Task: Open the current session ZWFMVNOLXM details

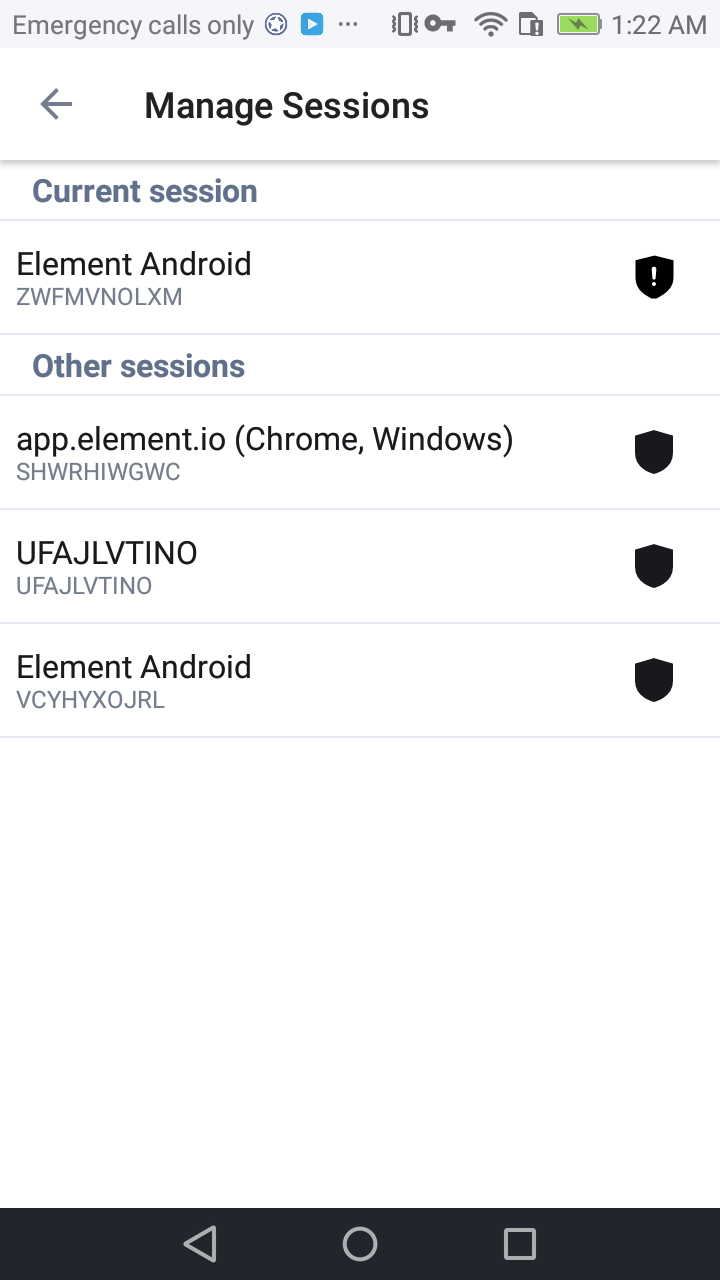Action: (300, 277)
